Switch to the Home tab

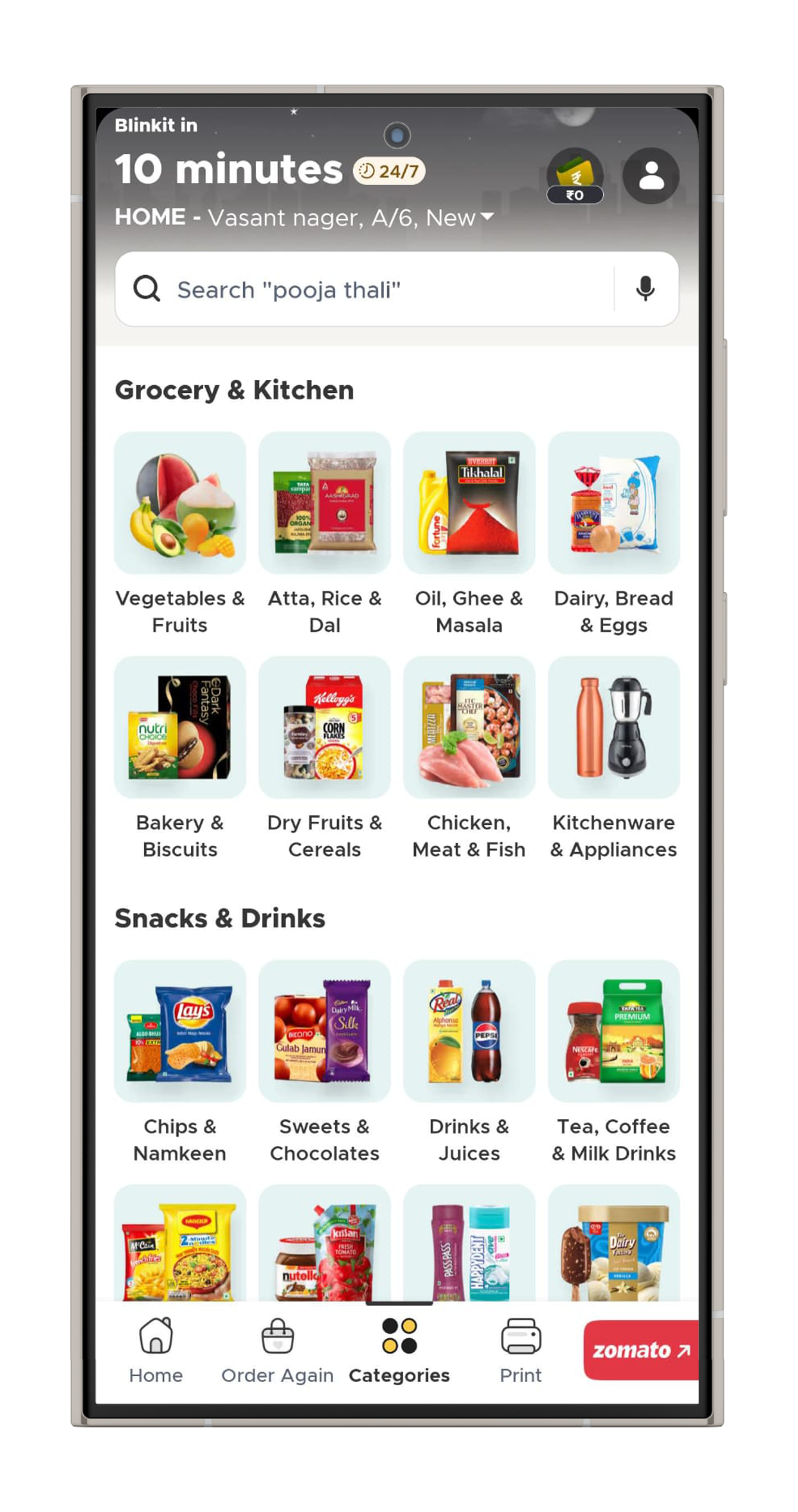pos(156,1351)
